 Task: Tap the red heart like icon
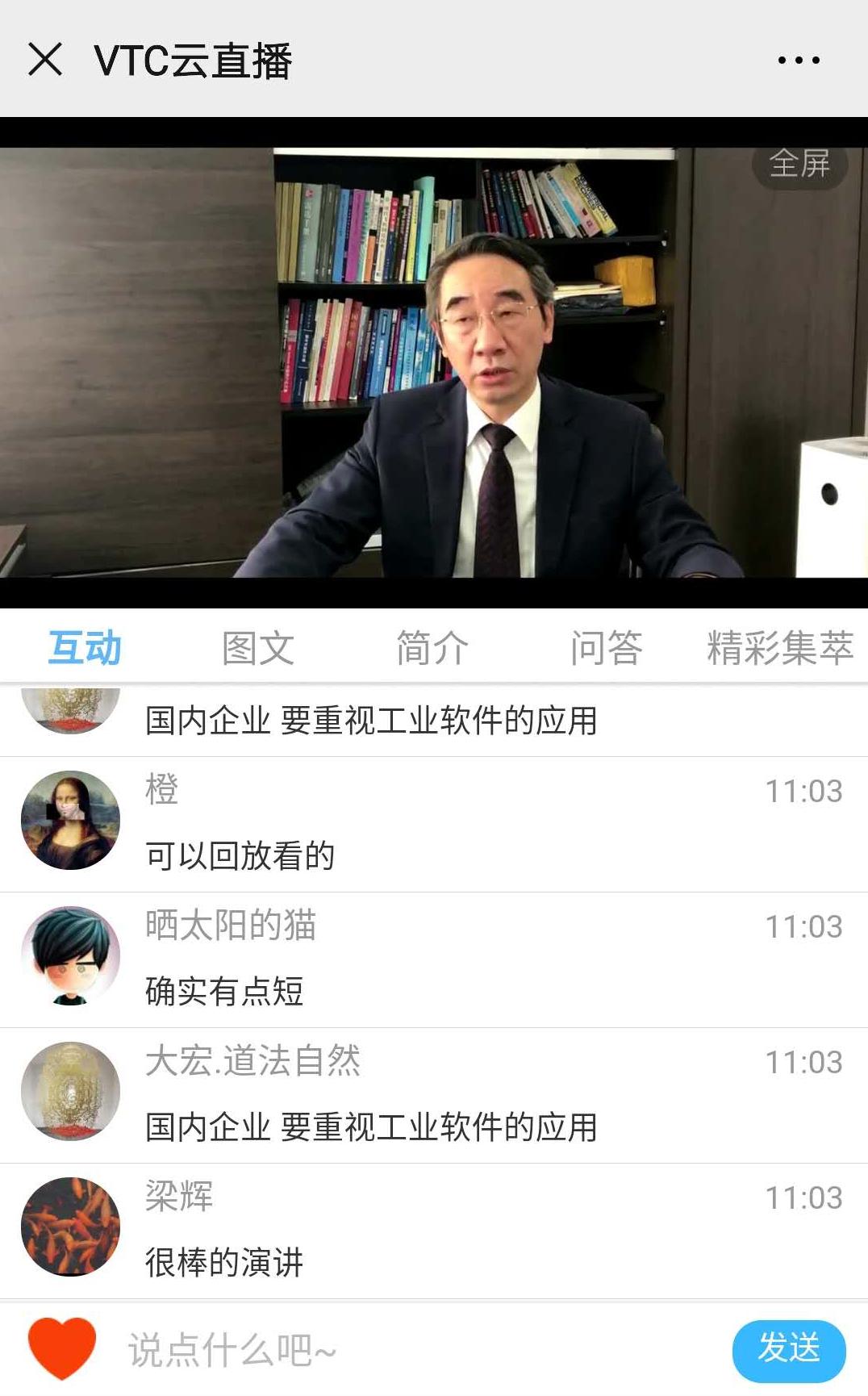pos(62,1348)
